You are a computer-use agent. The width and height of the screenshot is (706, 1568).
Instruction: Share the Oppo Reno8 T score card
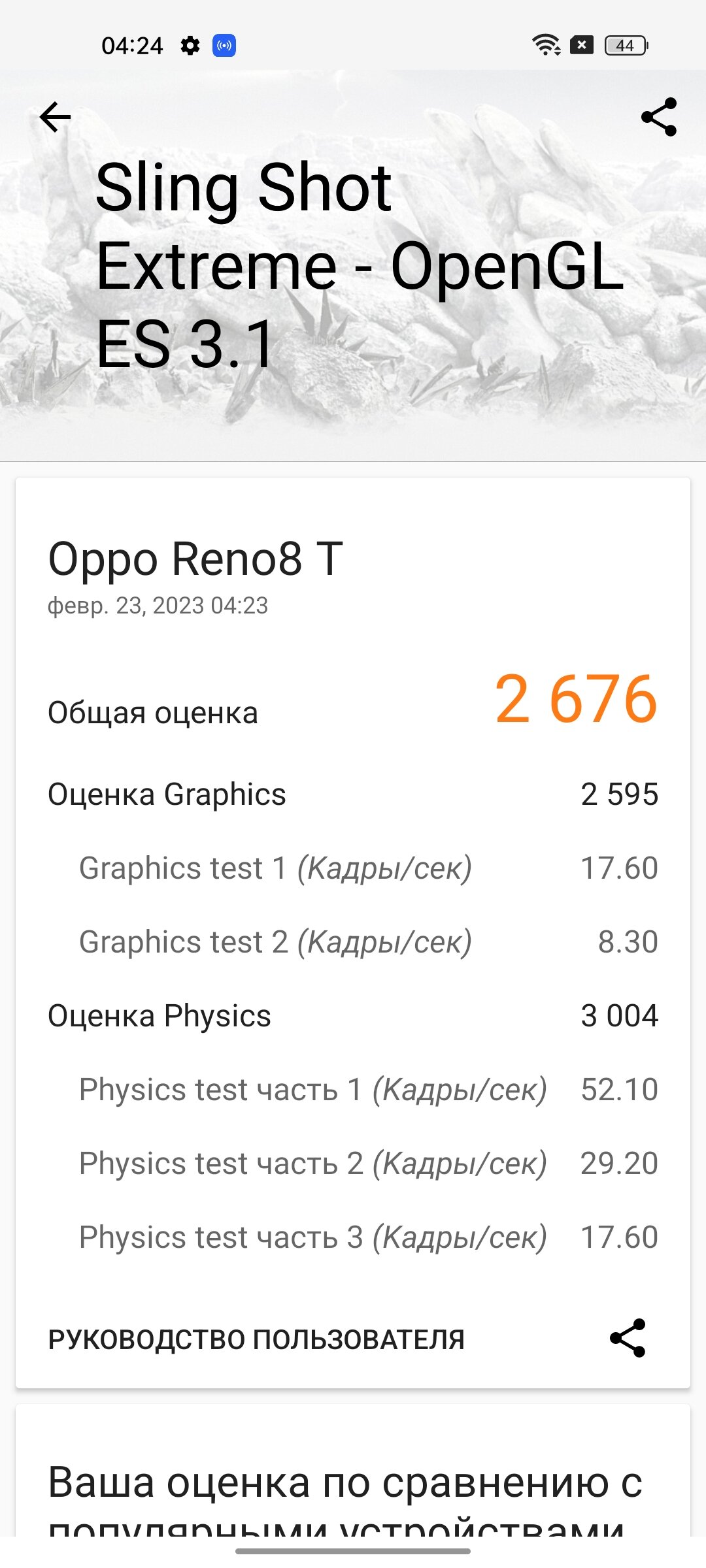tap(628, 1338)
